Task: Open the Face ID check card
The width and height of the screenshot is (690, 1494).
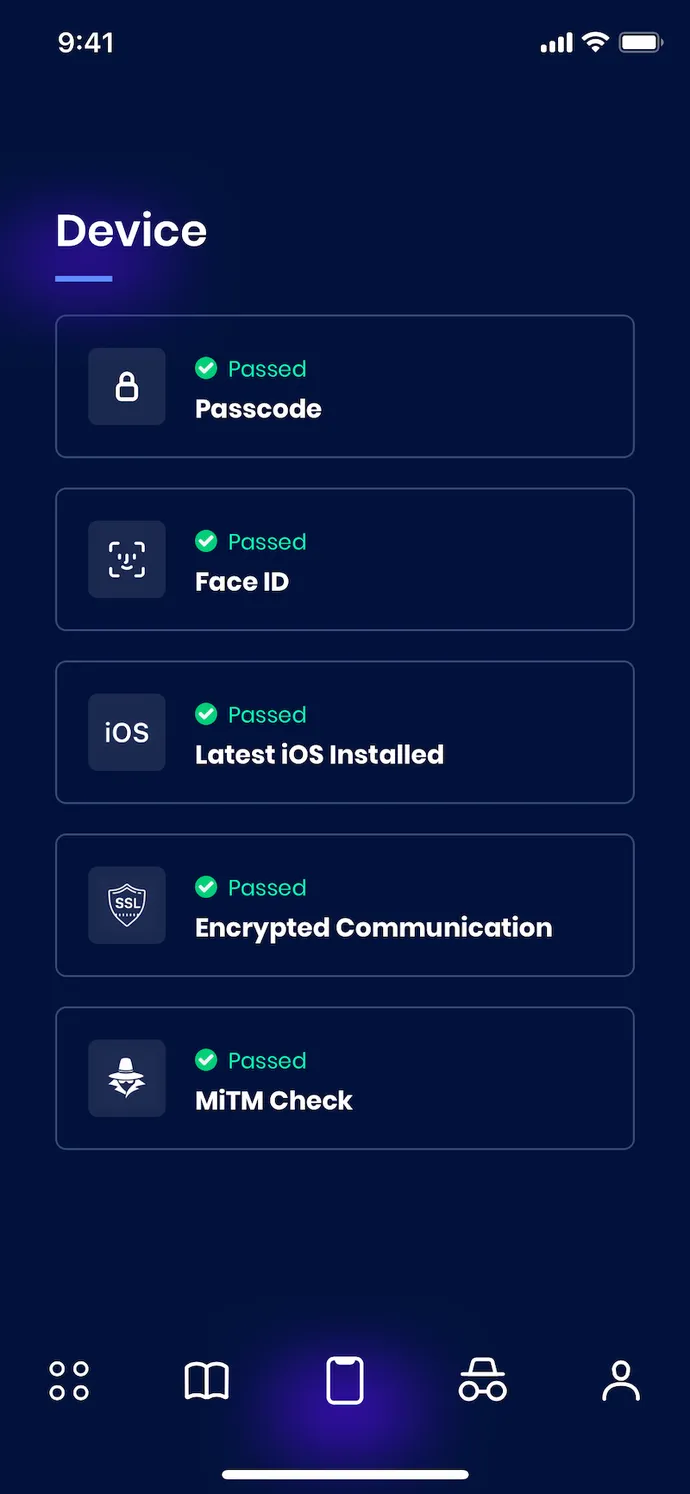Action: pyautogui.click(x=345, y=559)
